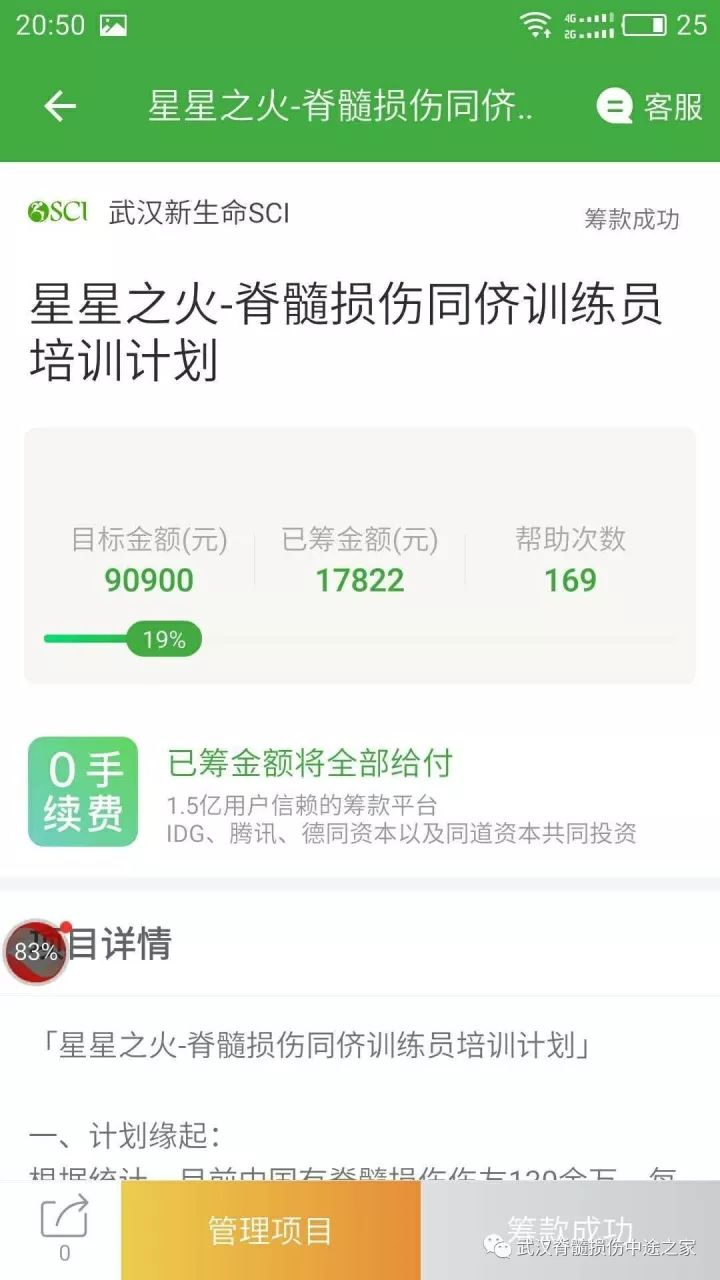This screenshot has height=1280, width=720.
Task: Go back using the top arrow
Action: (x=60, y=106)
